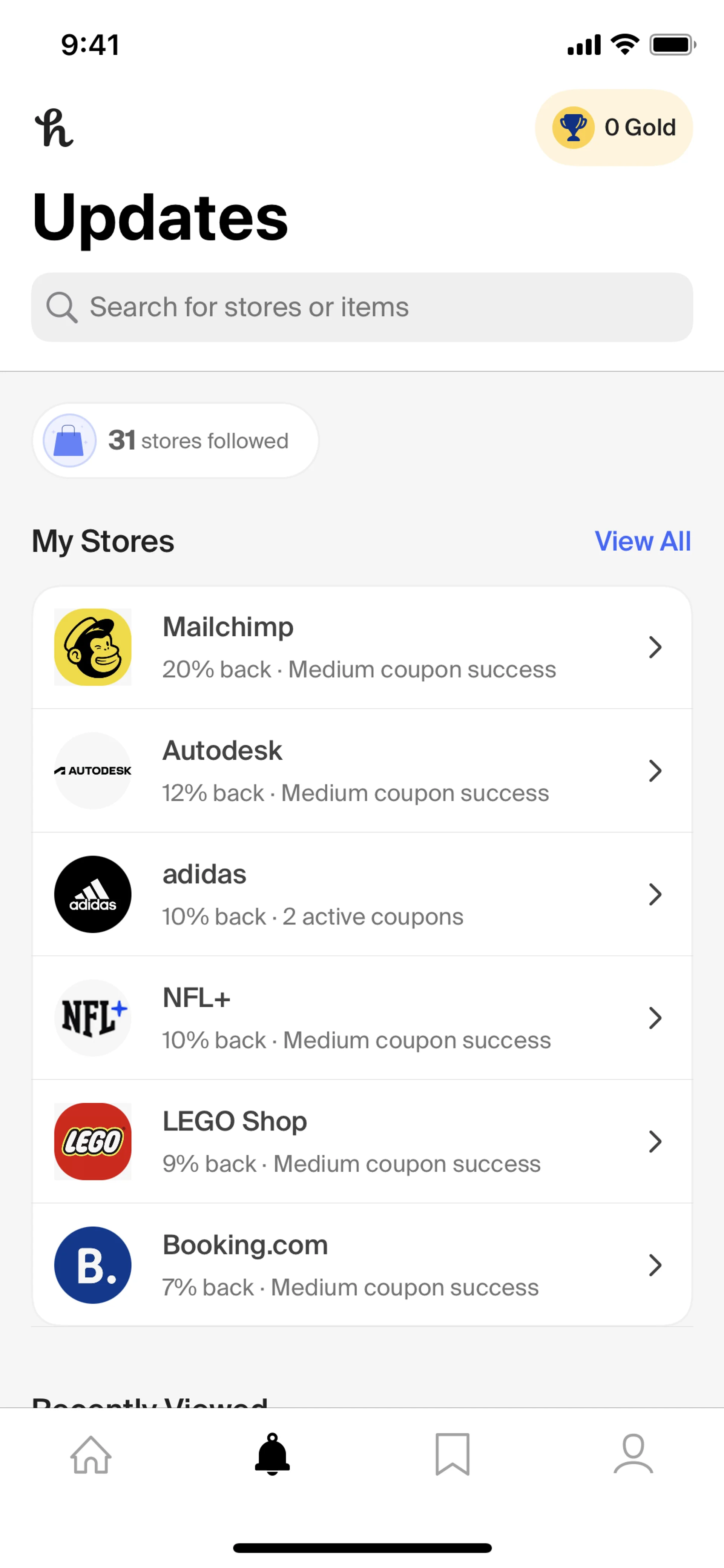The height and width of the screenshot is (1568, 724).
Task: Open the 0 Gold rewards badge
Action: point(613,127)
